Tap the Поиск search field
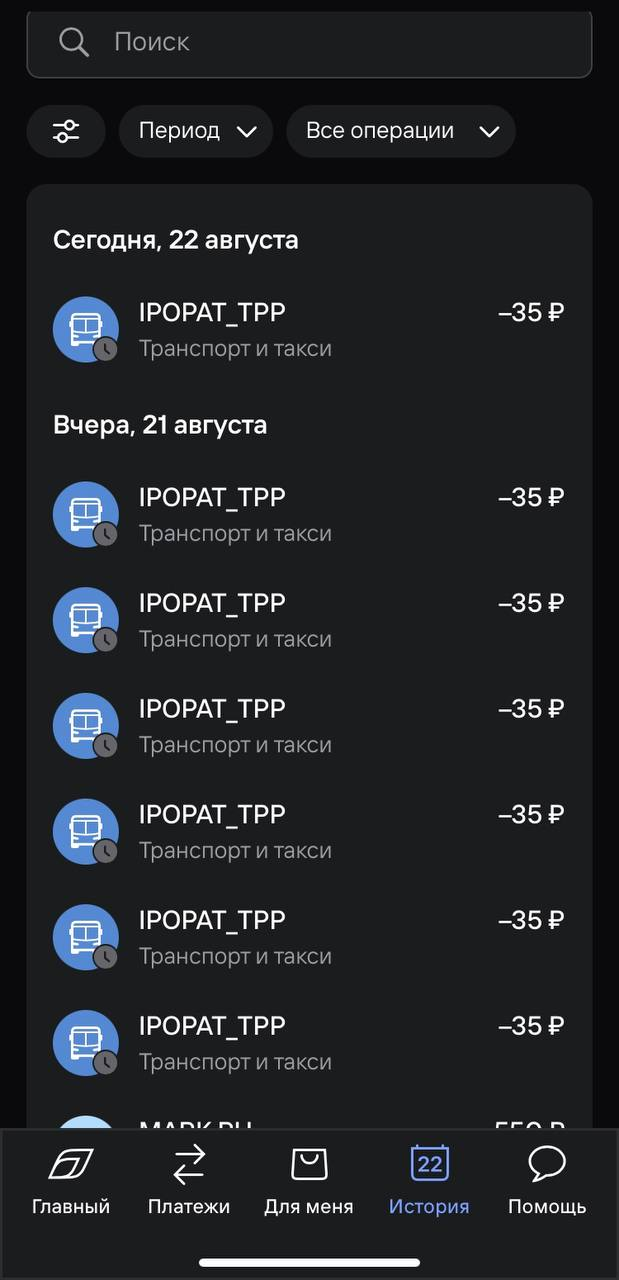This screenshot has width=619, height=1280. tap(309, 42)
